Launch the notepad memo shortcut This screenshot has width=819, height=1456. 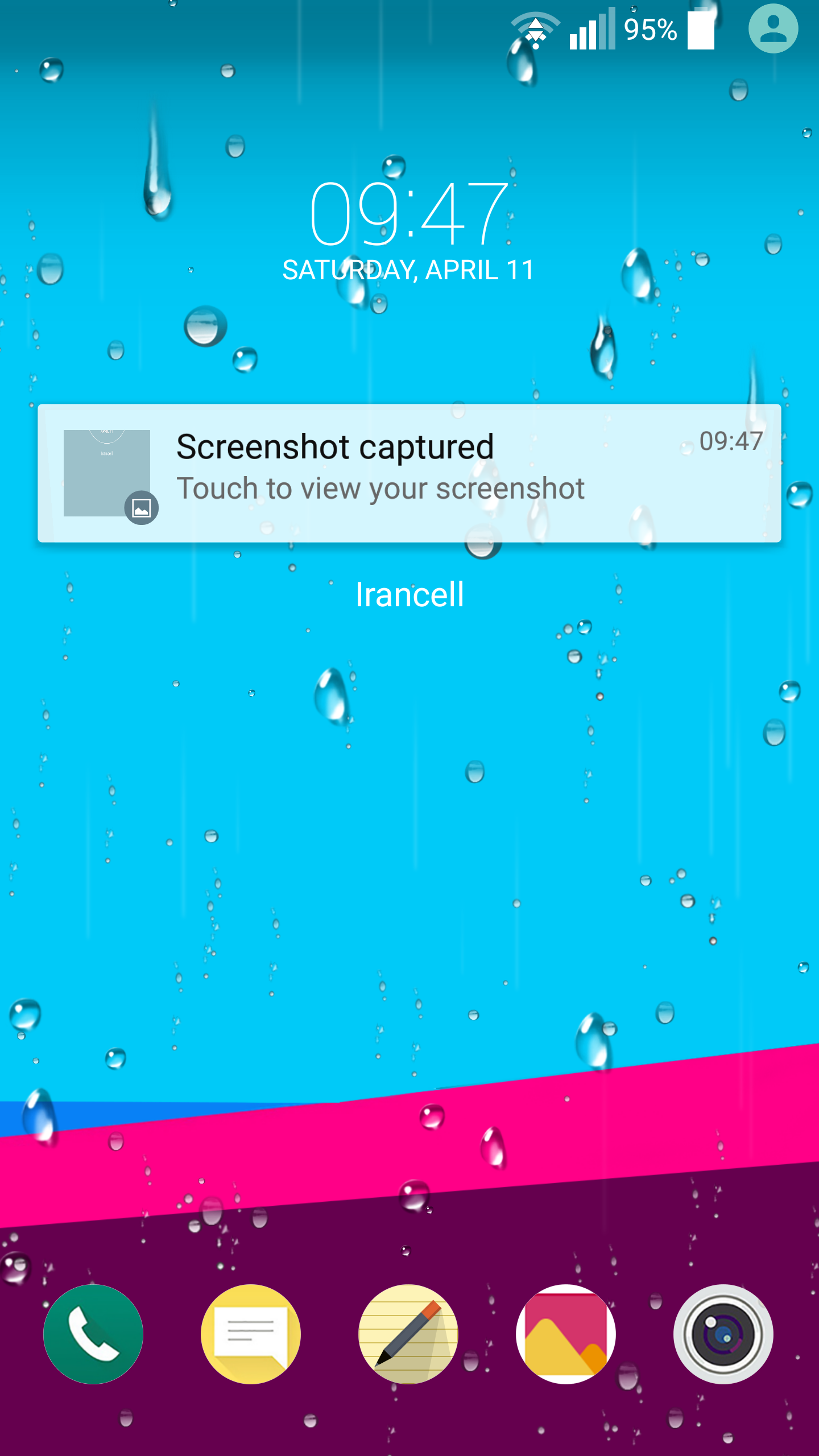click(408, 1334)
